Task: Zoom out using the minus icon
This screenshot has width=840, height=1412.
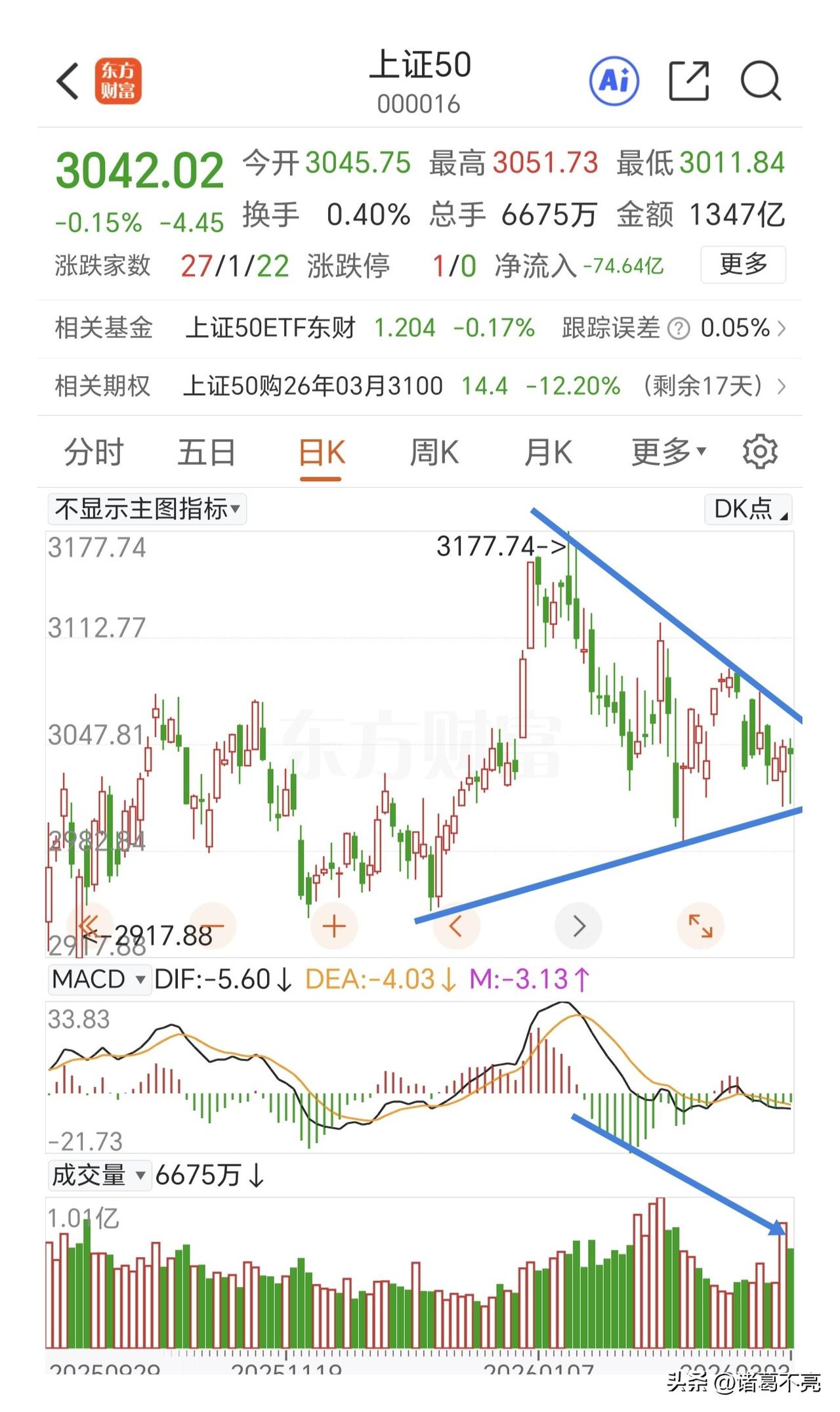Action: 213,926
